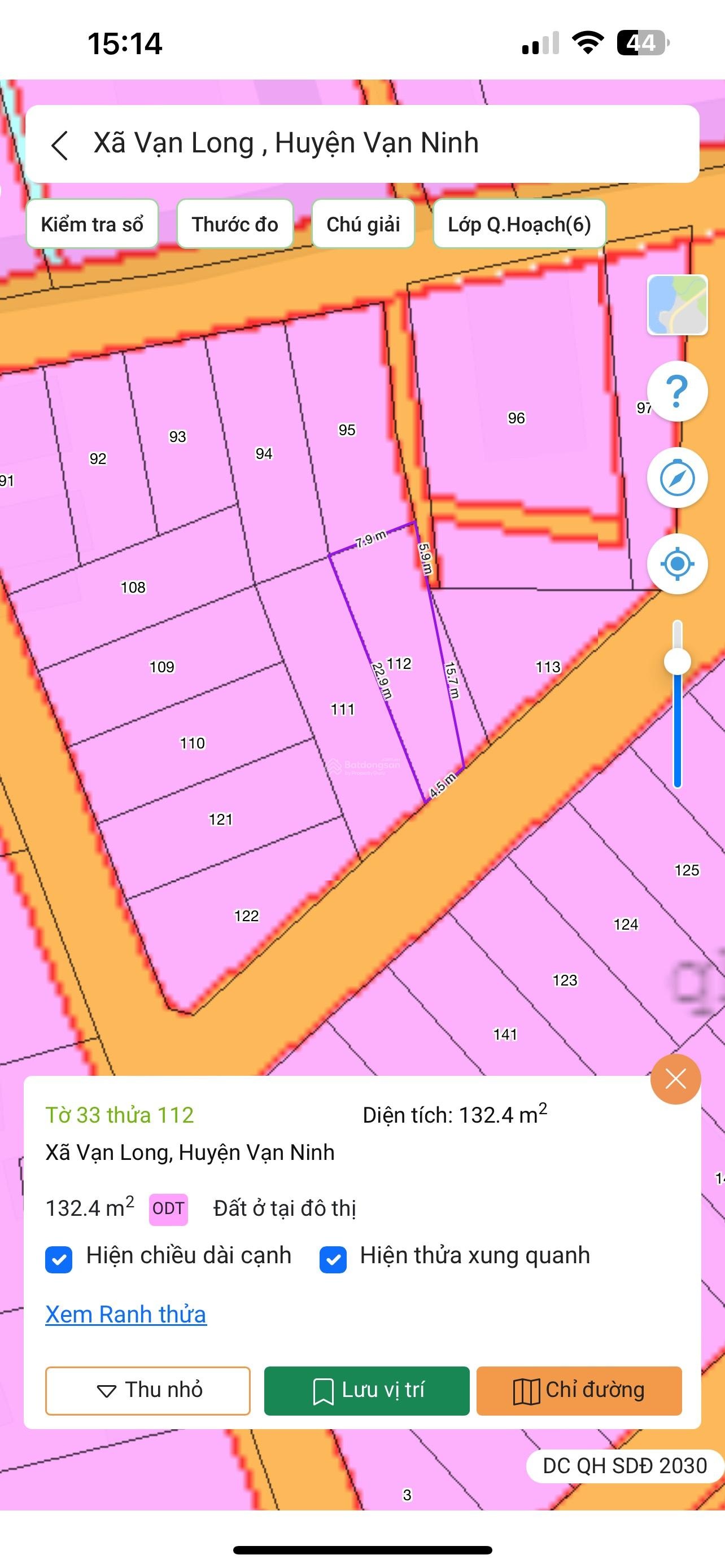The image size is (725, 1568).
Task: Close the parcel info panel
Action: click(676, 1079)
